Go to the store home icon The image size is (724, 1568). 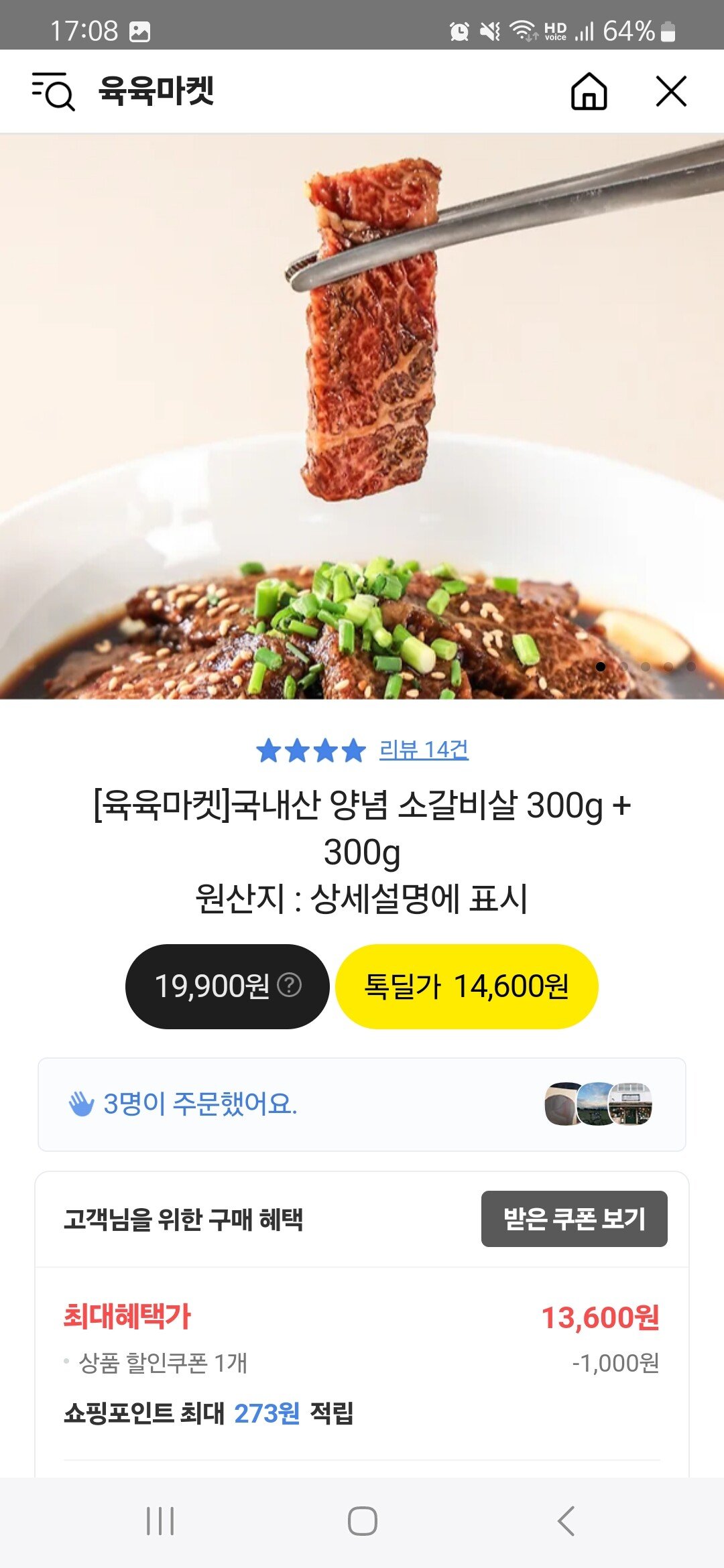point(589,91)
